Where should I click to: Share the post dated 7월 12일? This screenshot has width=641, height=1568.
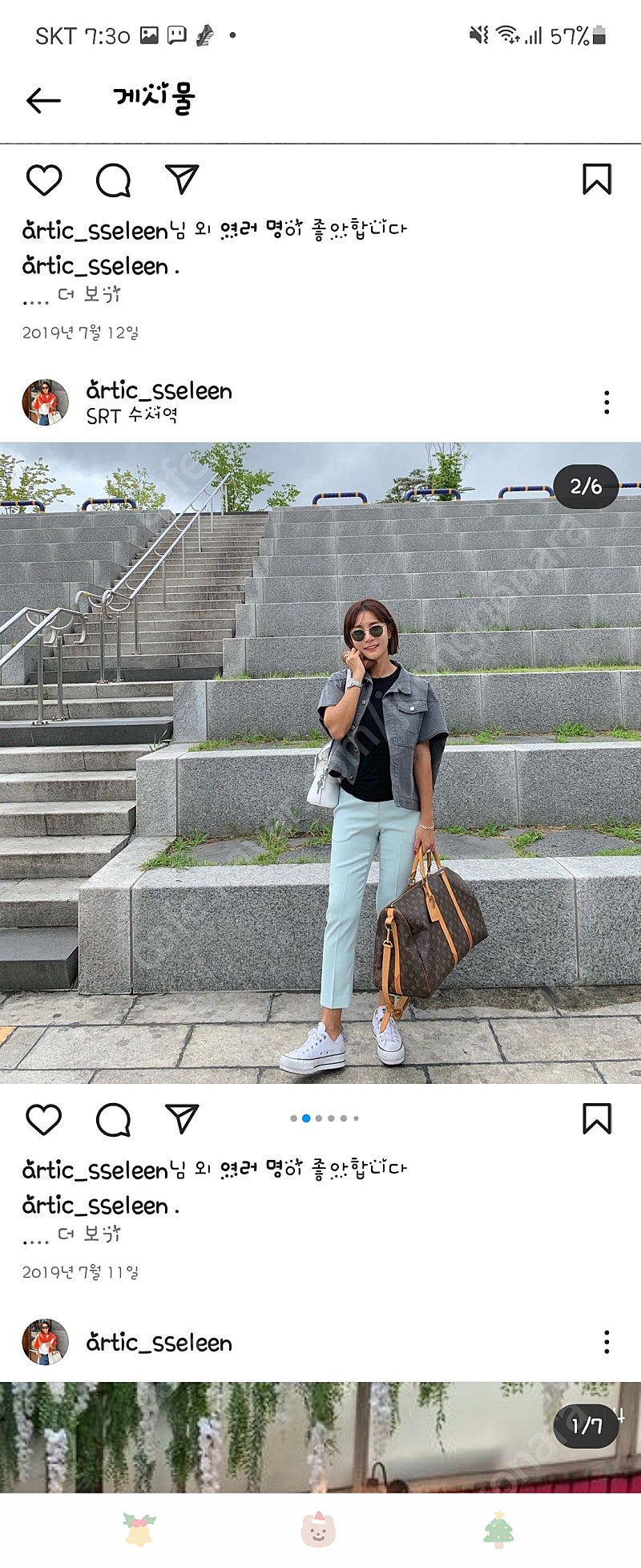182,180
